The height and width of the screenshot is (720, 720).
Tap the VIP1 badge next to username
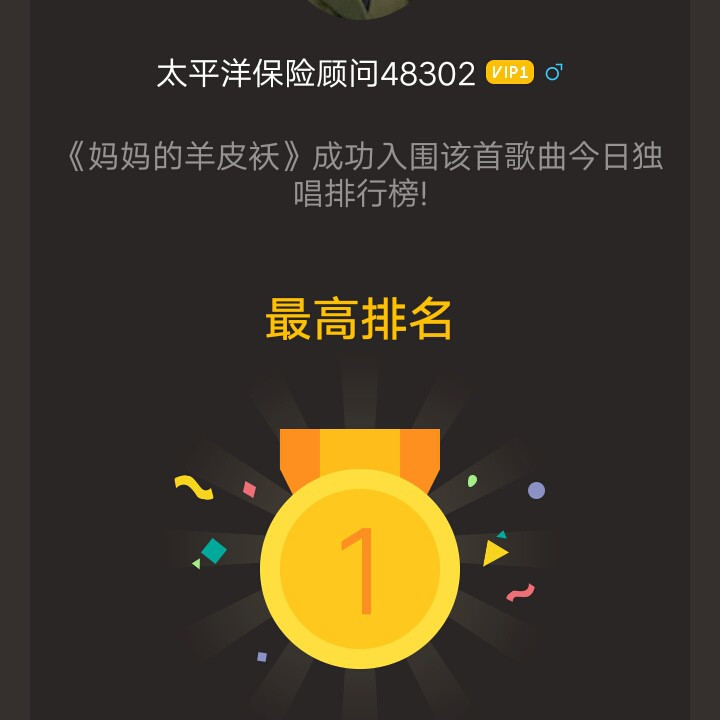510,72
